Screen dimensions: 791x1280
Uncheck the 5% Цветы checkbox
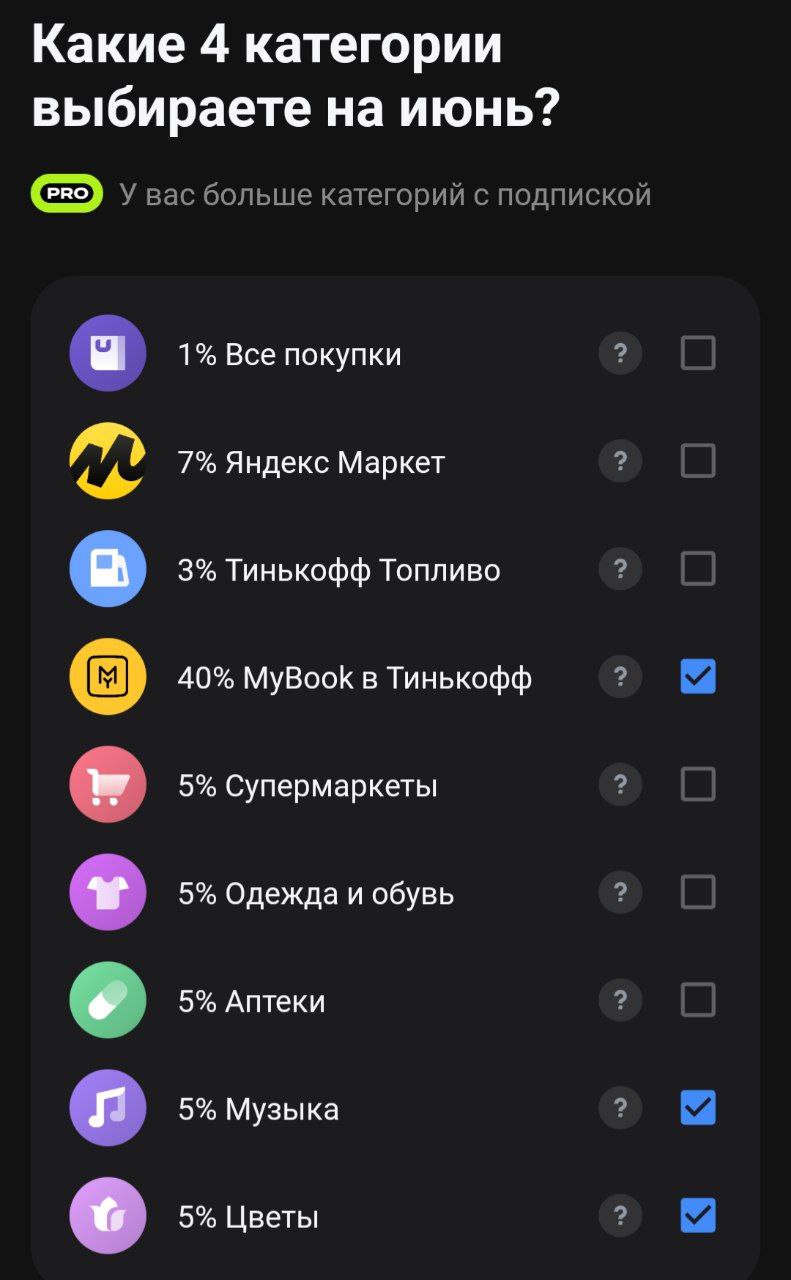tap(698, 1215)
